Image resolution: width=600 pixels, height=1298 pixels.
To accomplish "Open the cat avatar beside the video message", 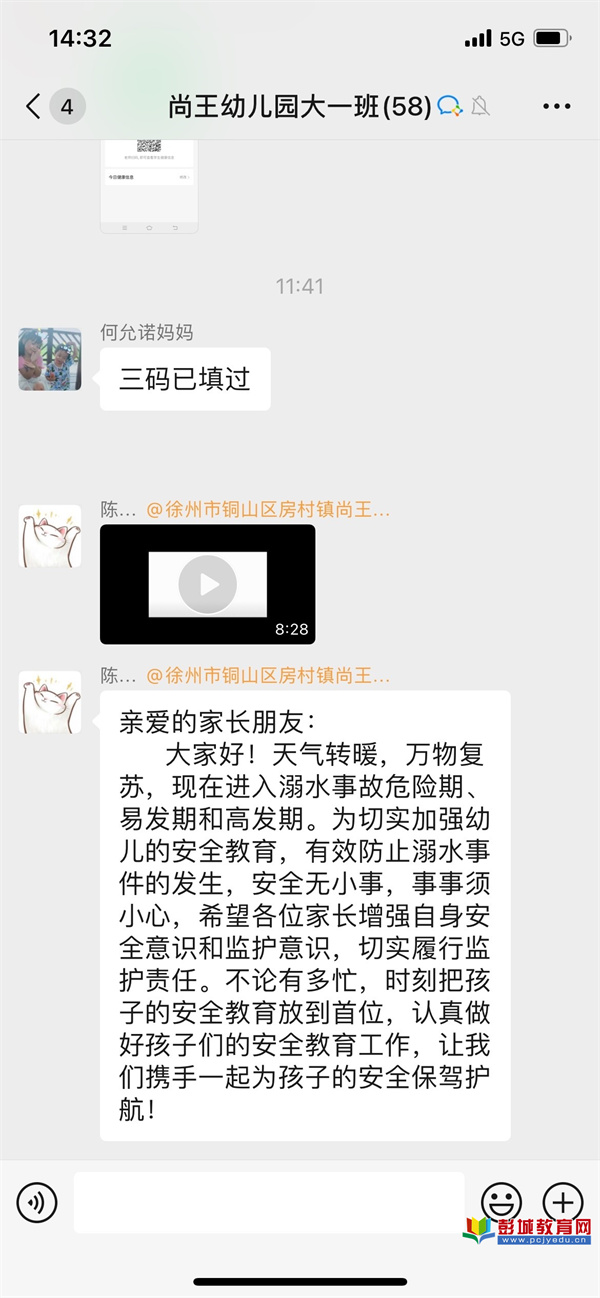I will click(50, 536).
